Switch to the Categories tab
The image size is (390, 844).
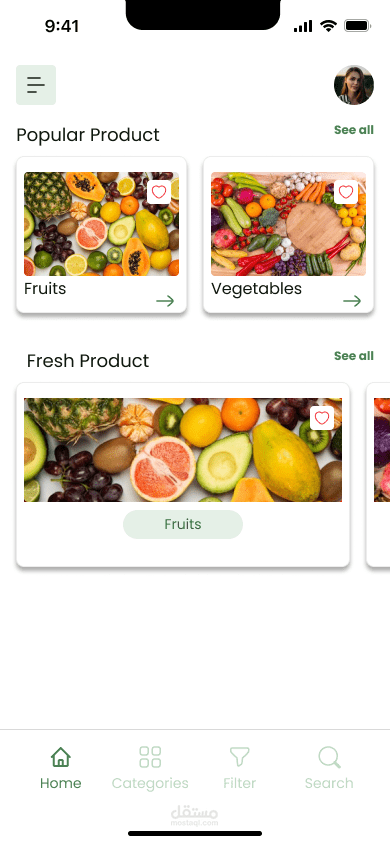point(150,768)
